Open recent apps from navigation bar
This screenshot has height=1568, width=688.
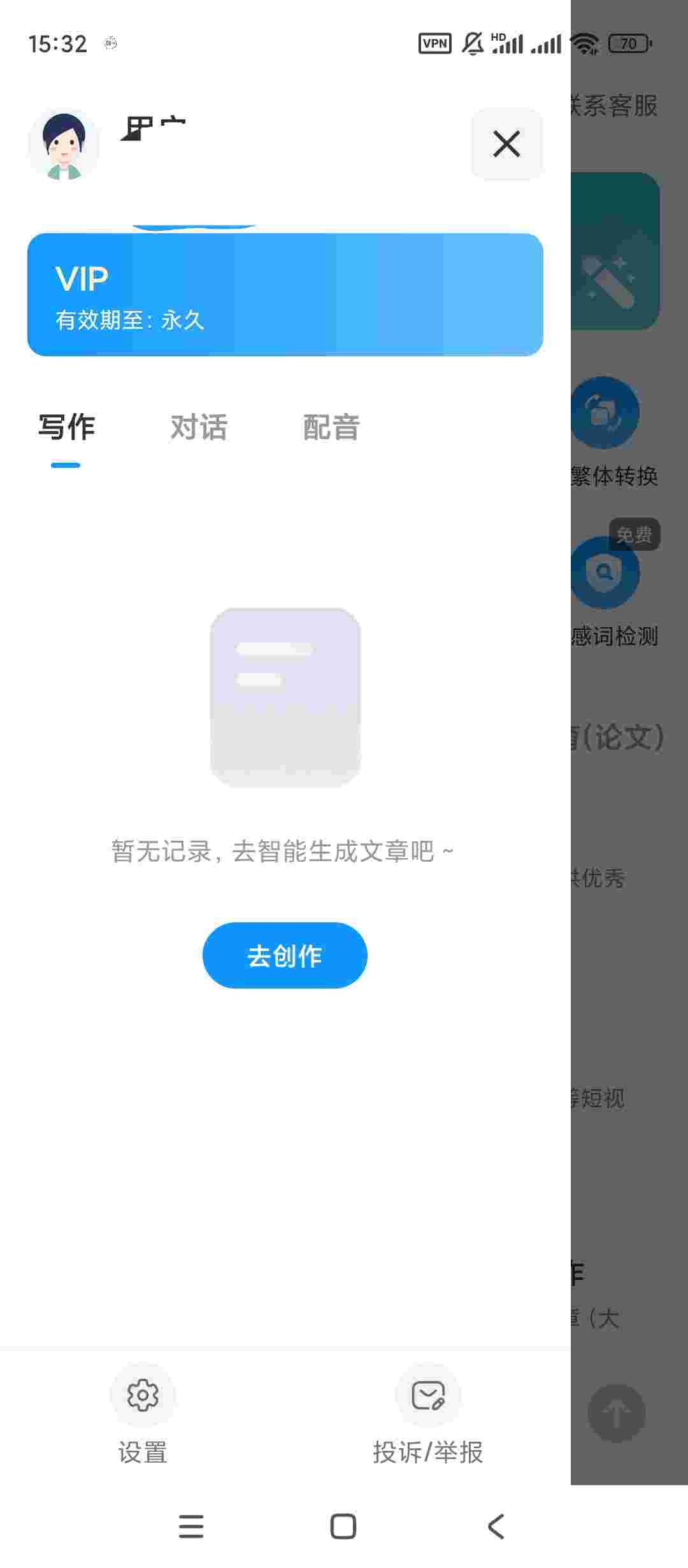[191, 1527]
